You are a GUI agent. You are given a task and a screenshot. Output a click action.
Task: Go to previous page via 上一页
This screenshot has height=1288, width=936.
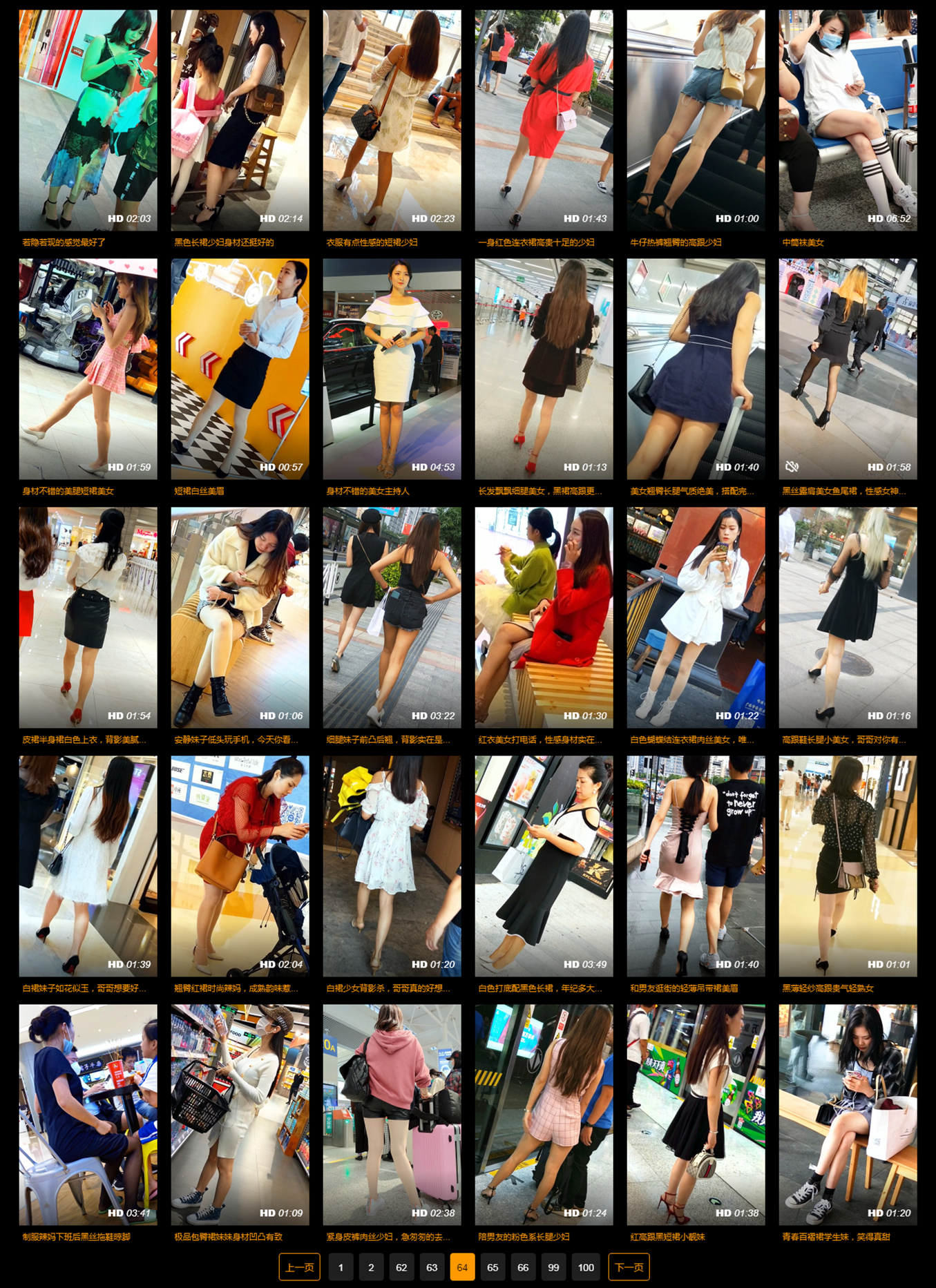coord(299,1267)
